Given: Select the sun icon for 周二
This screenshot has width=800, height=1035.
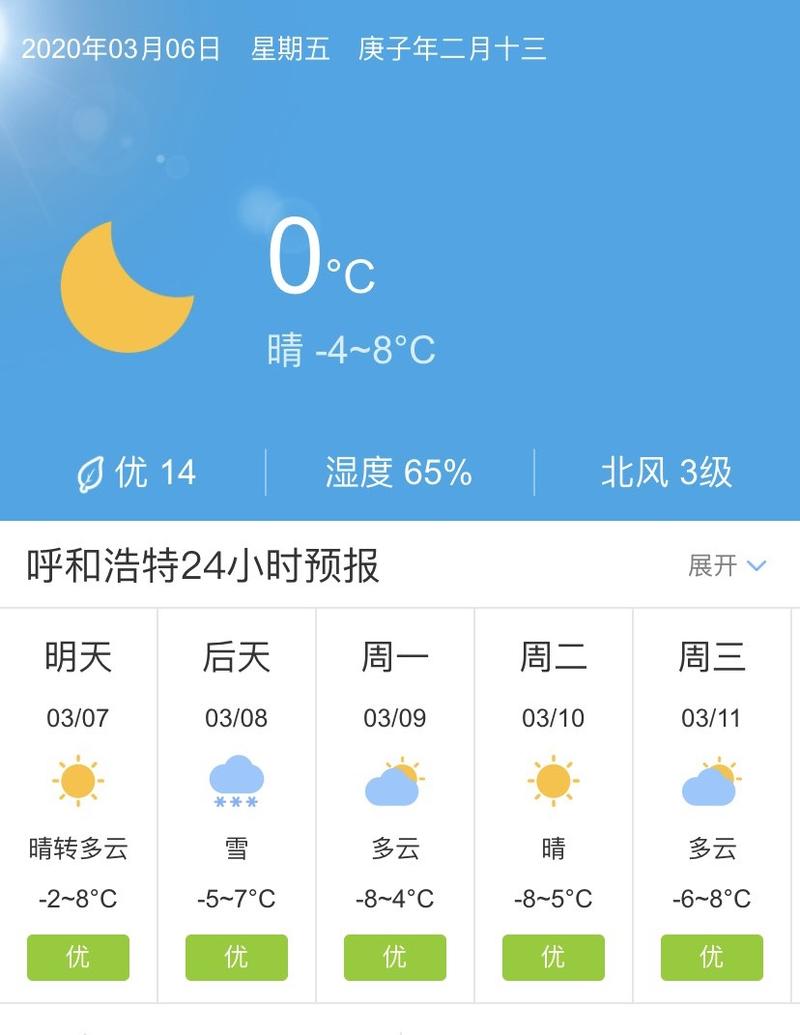Looking at the screenshot, I should point(552,784).
